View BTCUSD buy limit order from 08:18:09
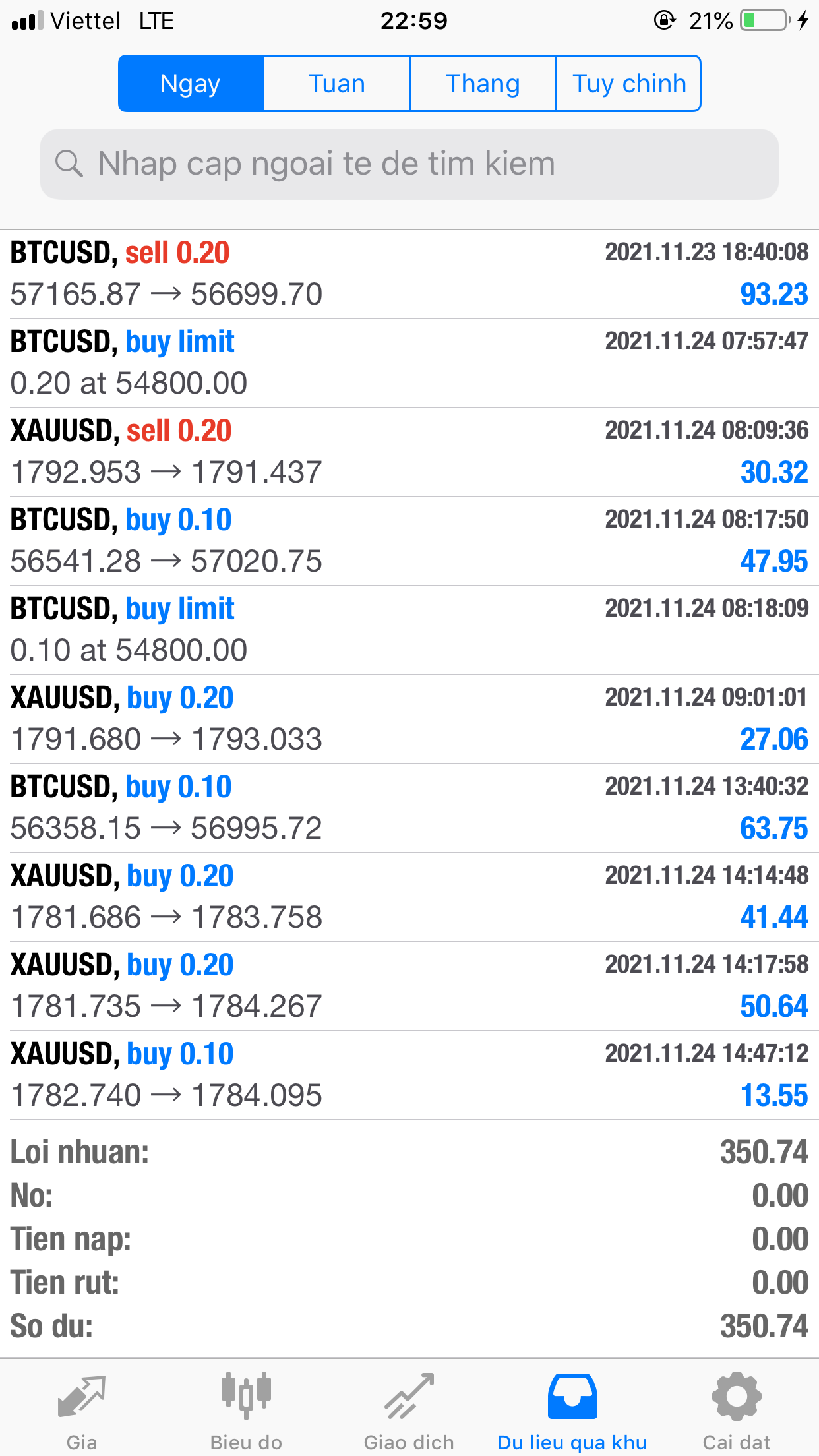819x1456 pixels. [x=409, y=630]
